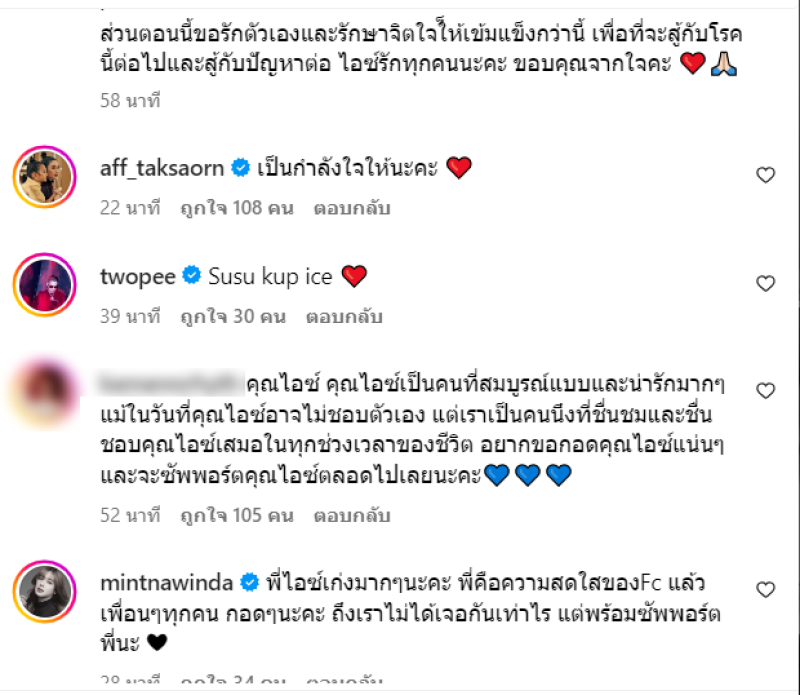
Task: Like twopee's Susu kup ice comment
Action: coord(765,284)
